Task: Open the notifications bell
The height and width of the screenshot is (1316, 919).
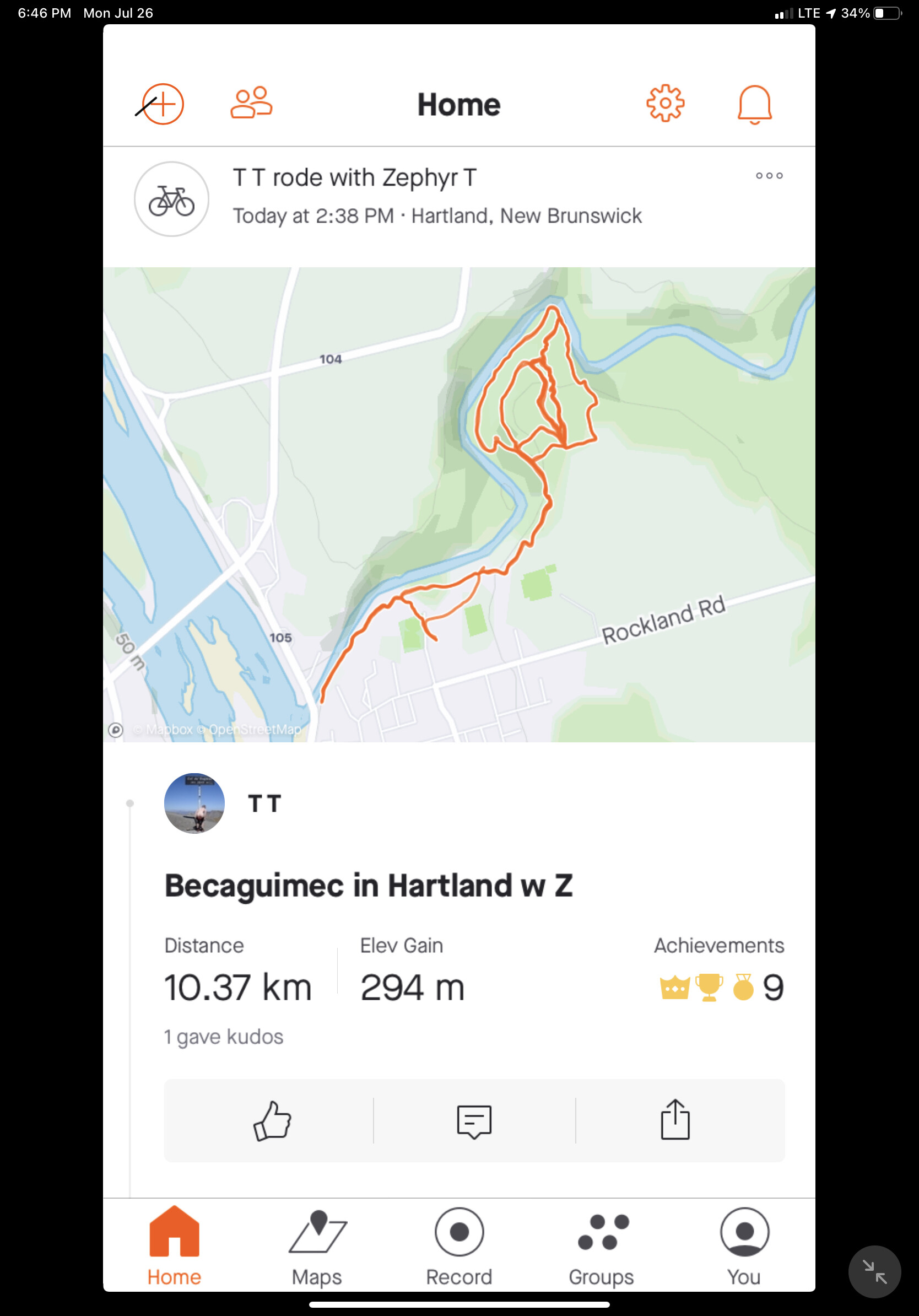Action: pyautogui.click(x=755, y=104)
